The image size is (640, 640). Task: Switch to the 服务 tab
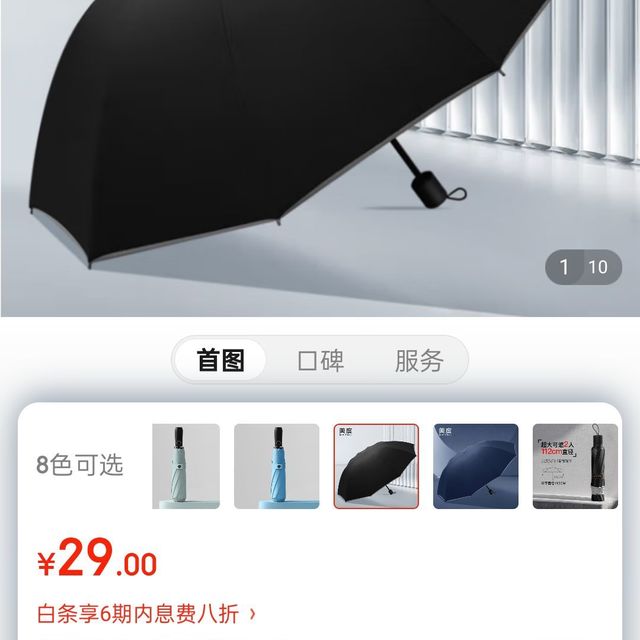[x=418, y=361]
